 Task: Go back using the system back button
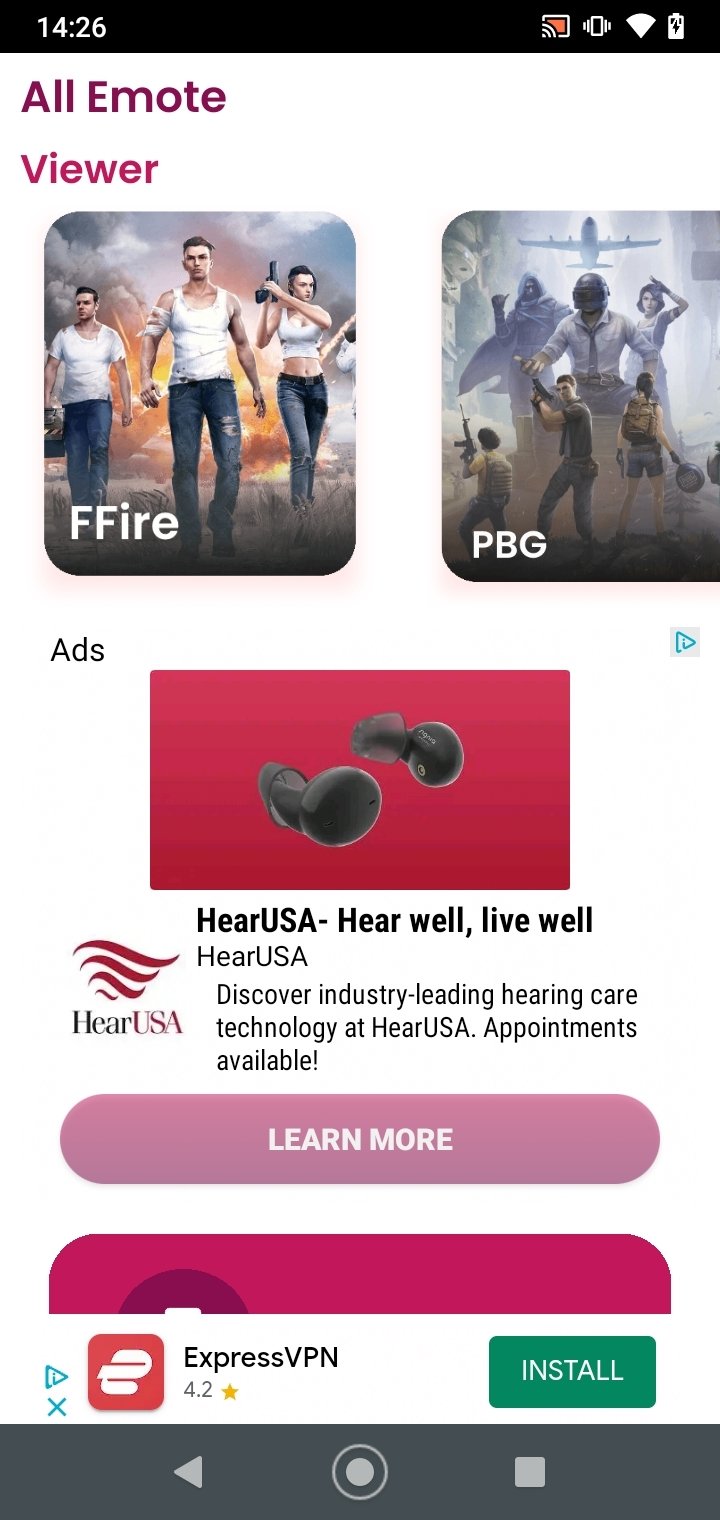pyautogui.click(x=188, y=1472)
